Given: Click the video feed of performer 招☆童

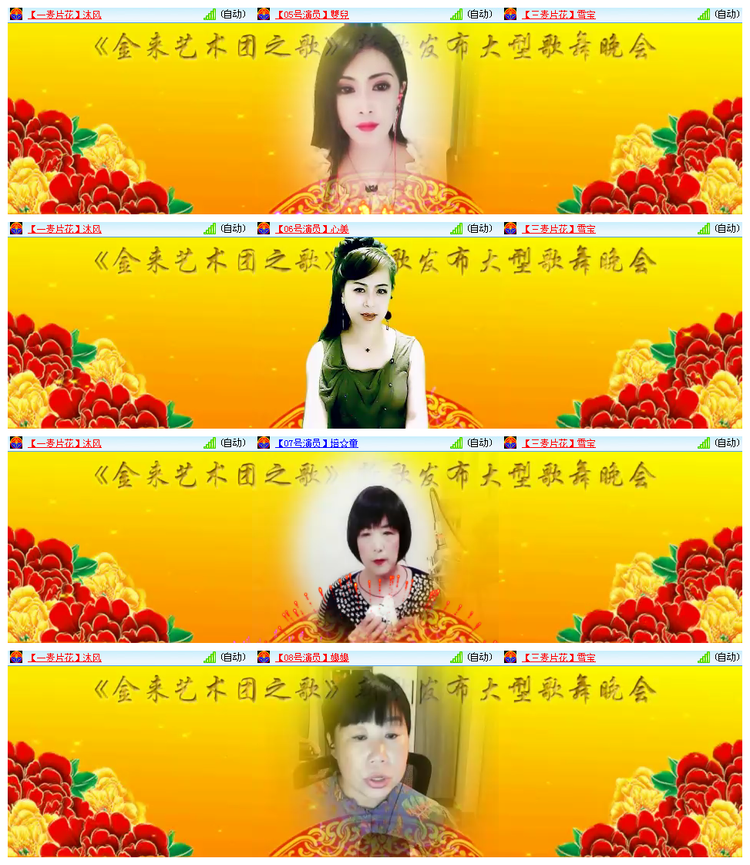Looking at the screenshot, I should [375, 550].
